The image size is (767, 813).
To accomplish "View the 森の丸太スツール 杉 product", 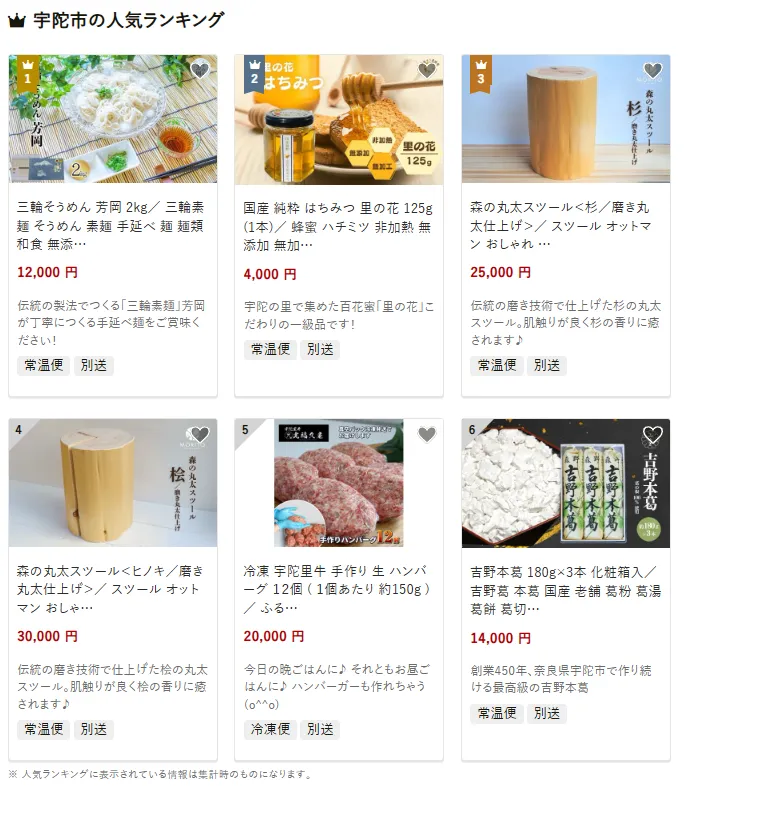I will (565, 225).
